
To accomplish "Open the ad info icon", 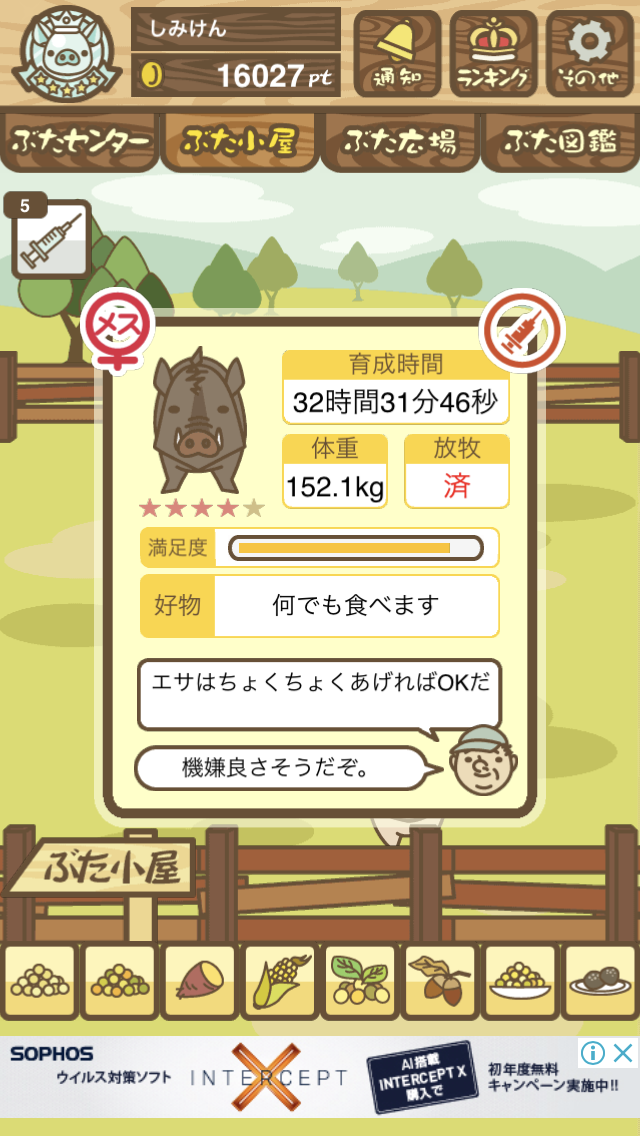I will pyautogui.click(x=594, y=1052).
